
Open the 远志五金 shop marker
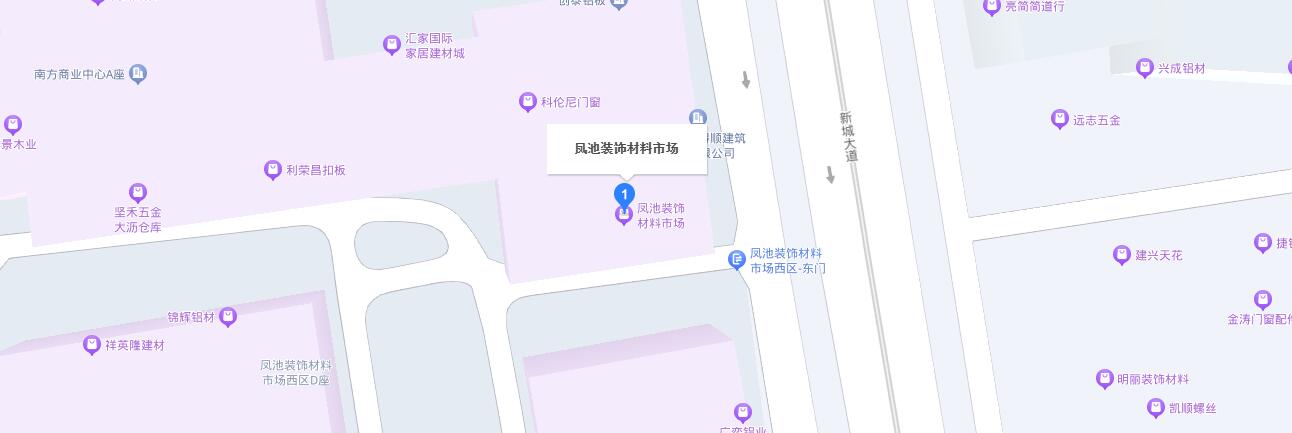(1060, 120)
